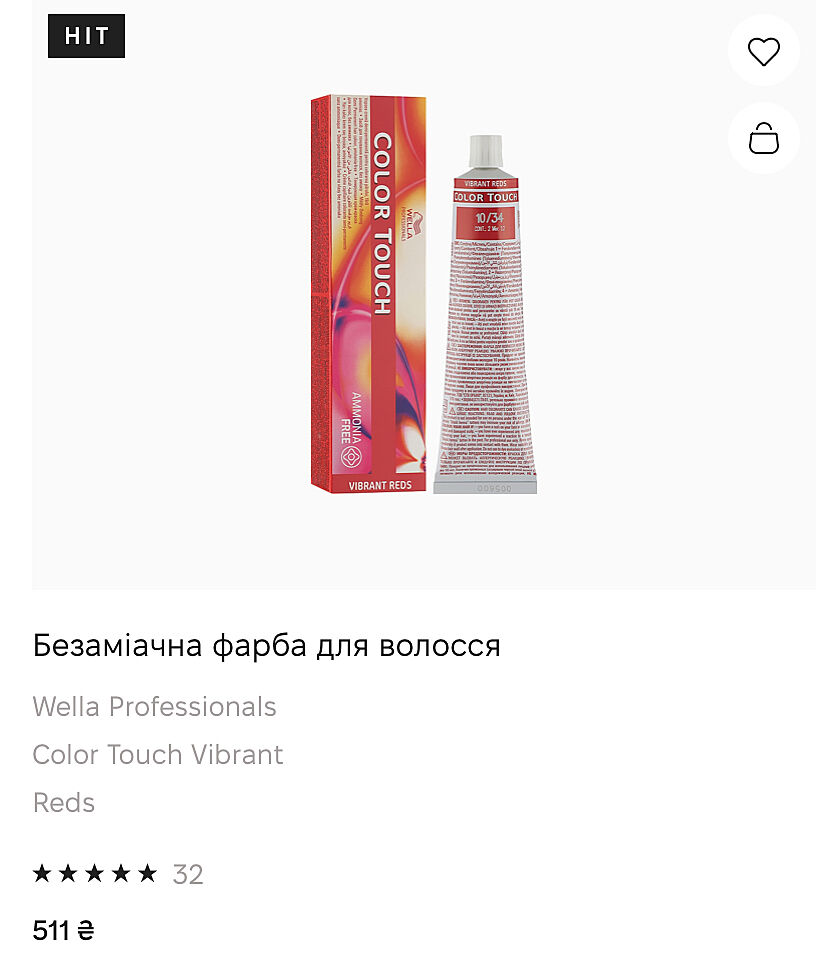Add Wella Color Touch to favorites

coord(763,51)
